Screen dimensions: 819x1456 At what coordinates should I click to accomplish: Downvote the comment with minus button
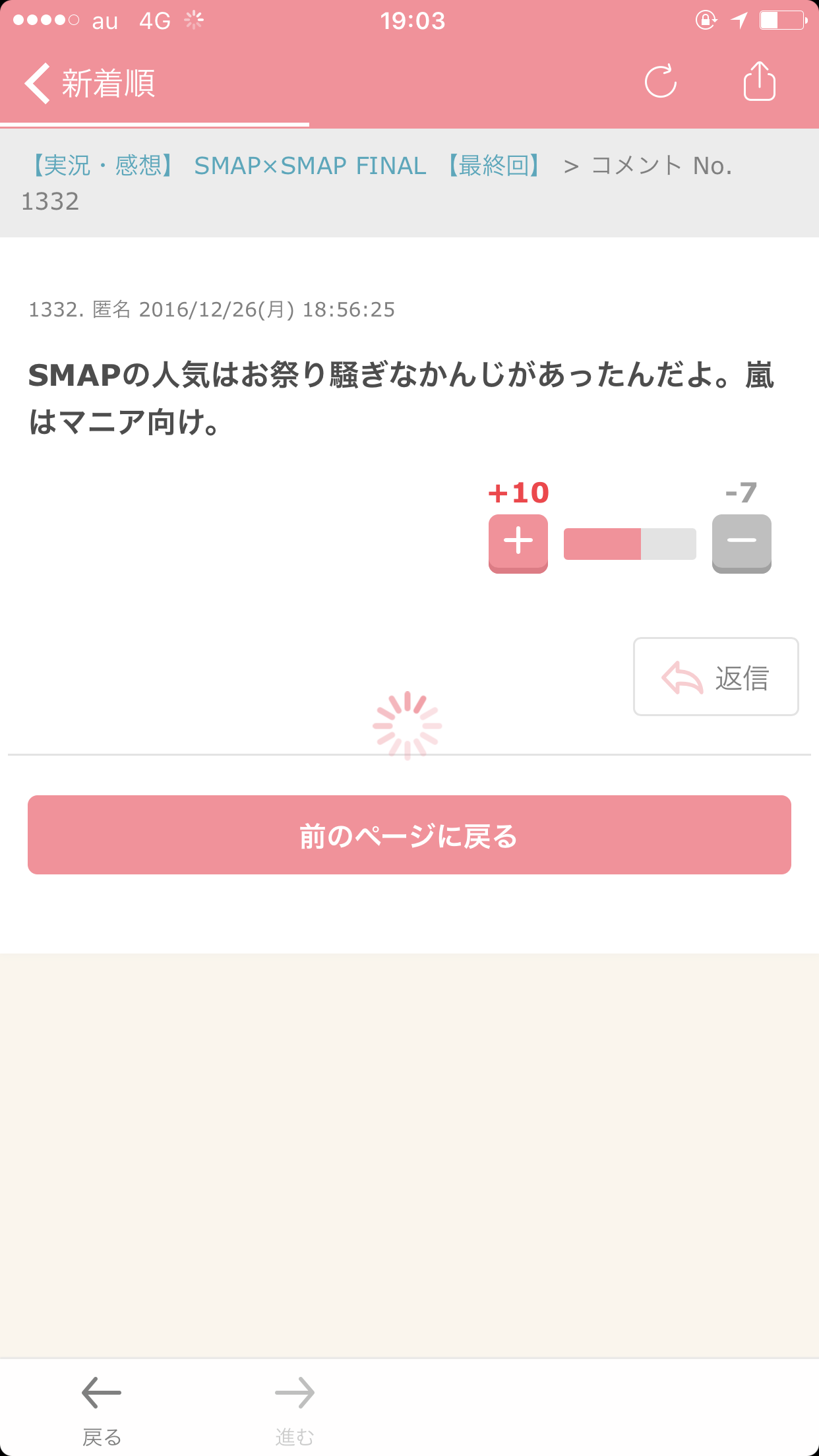(742, 543)
